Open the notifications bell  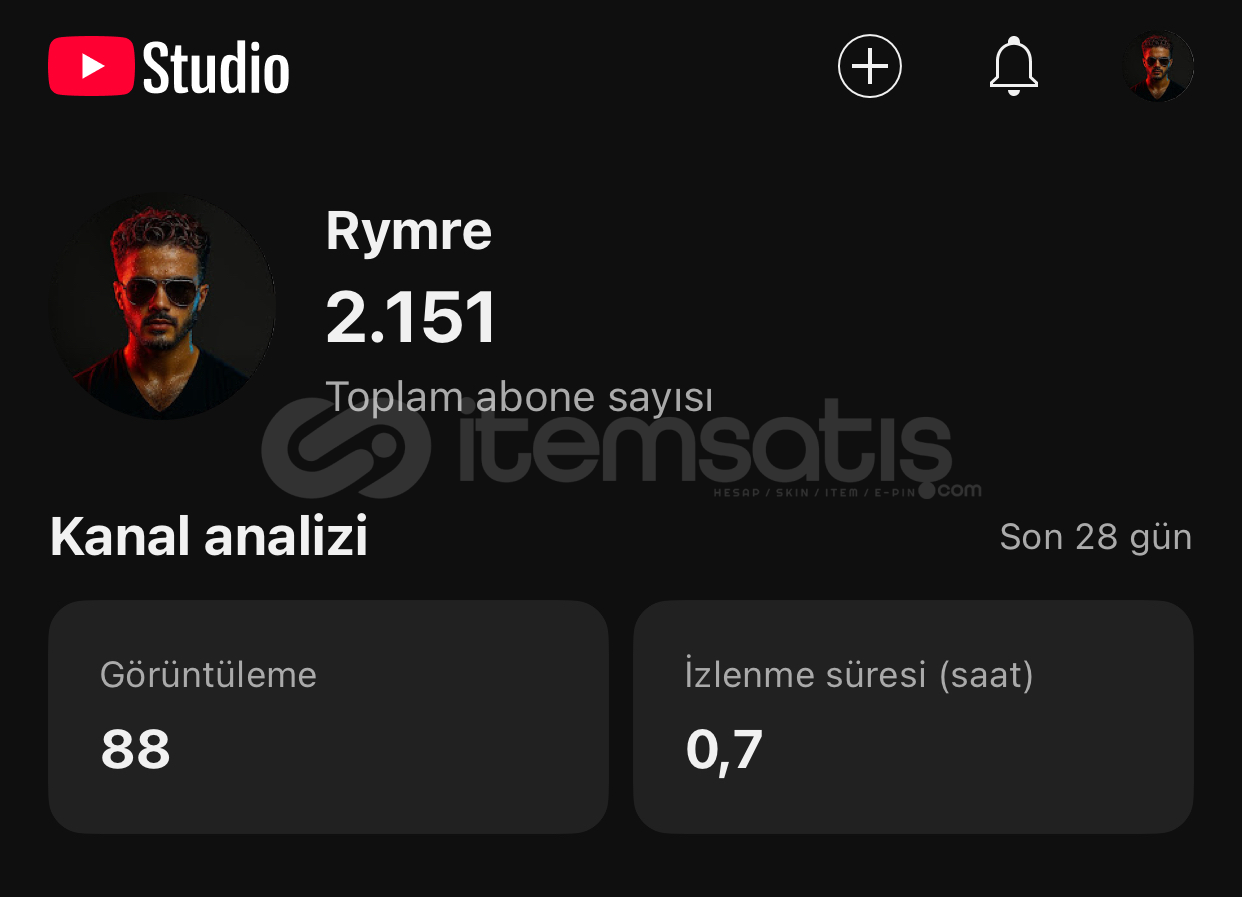[1013, 66]
